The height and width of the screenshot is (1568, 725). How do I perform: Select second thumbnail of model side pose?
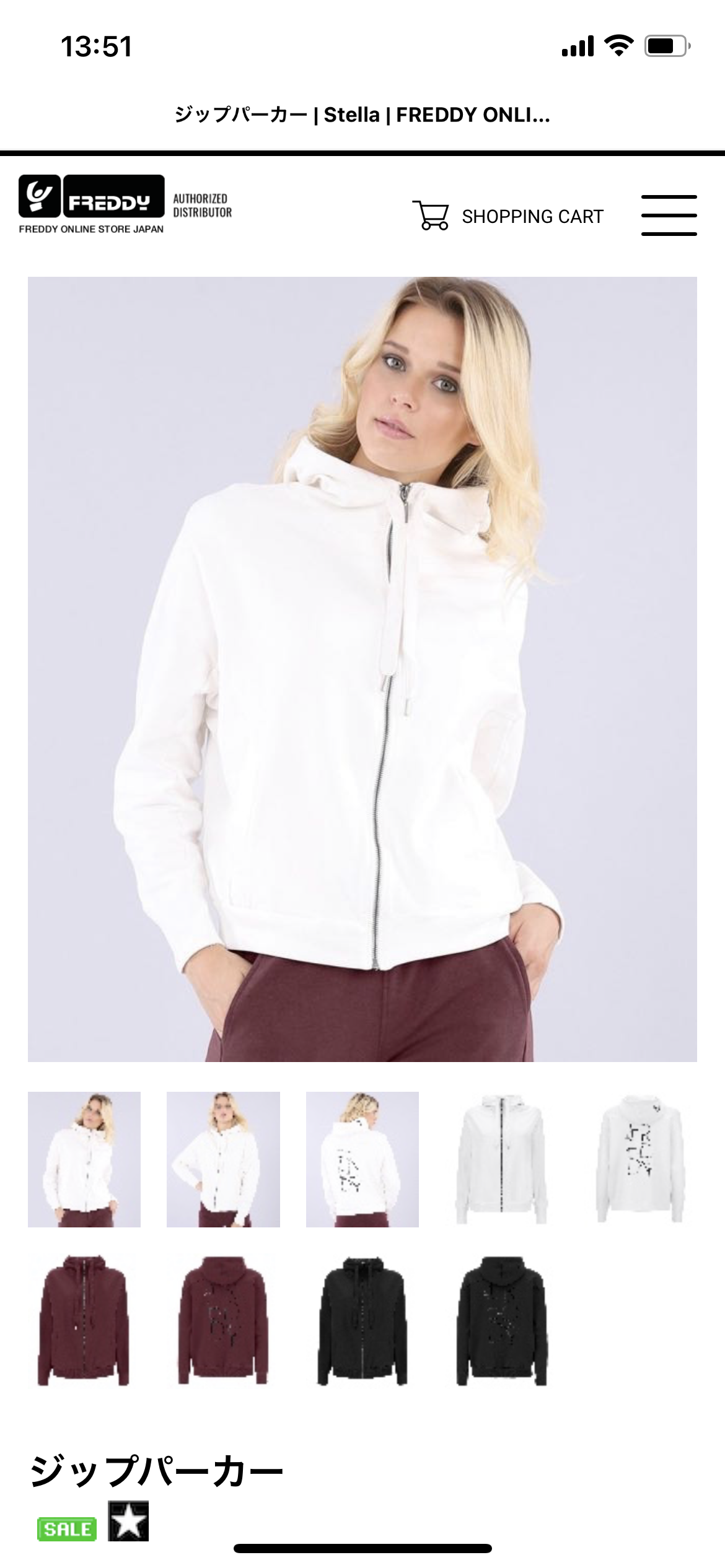pos(223,1159)
